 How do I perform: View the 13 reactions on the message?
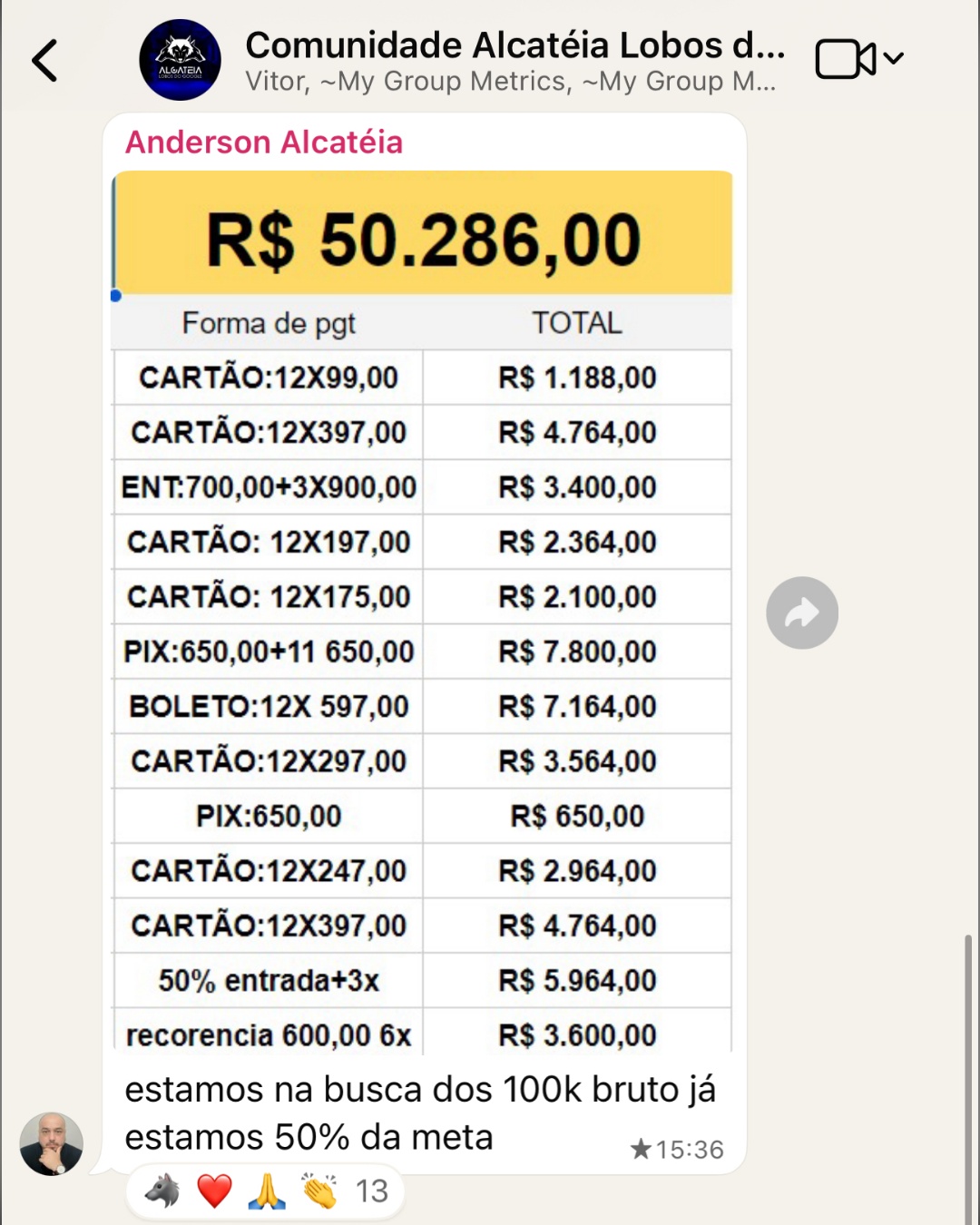click(x=265, y=1191)
